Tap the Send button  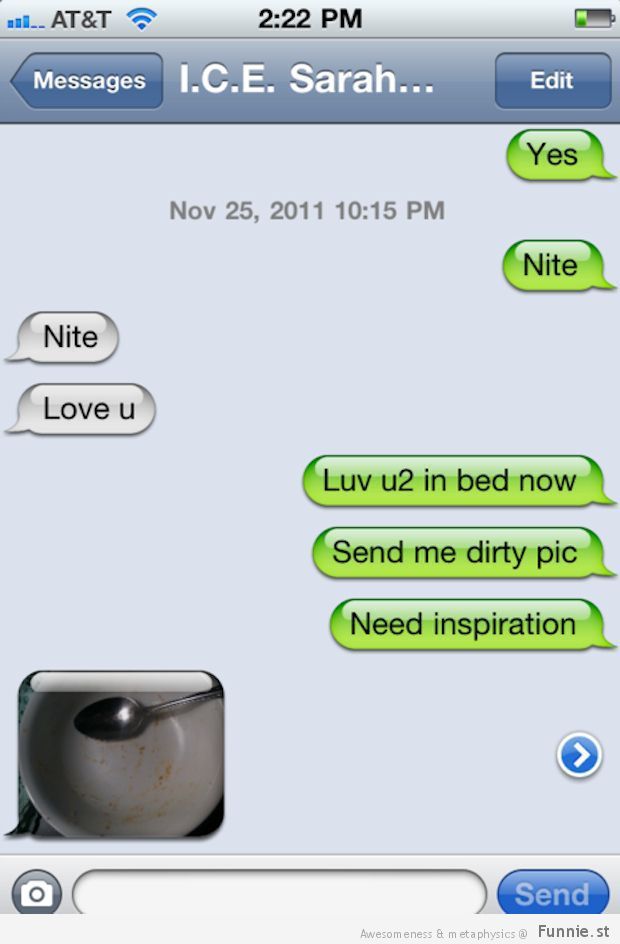point(552,893)
